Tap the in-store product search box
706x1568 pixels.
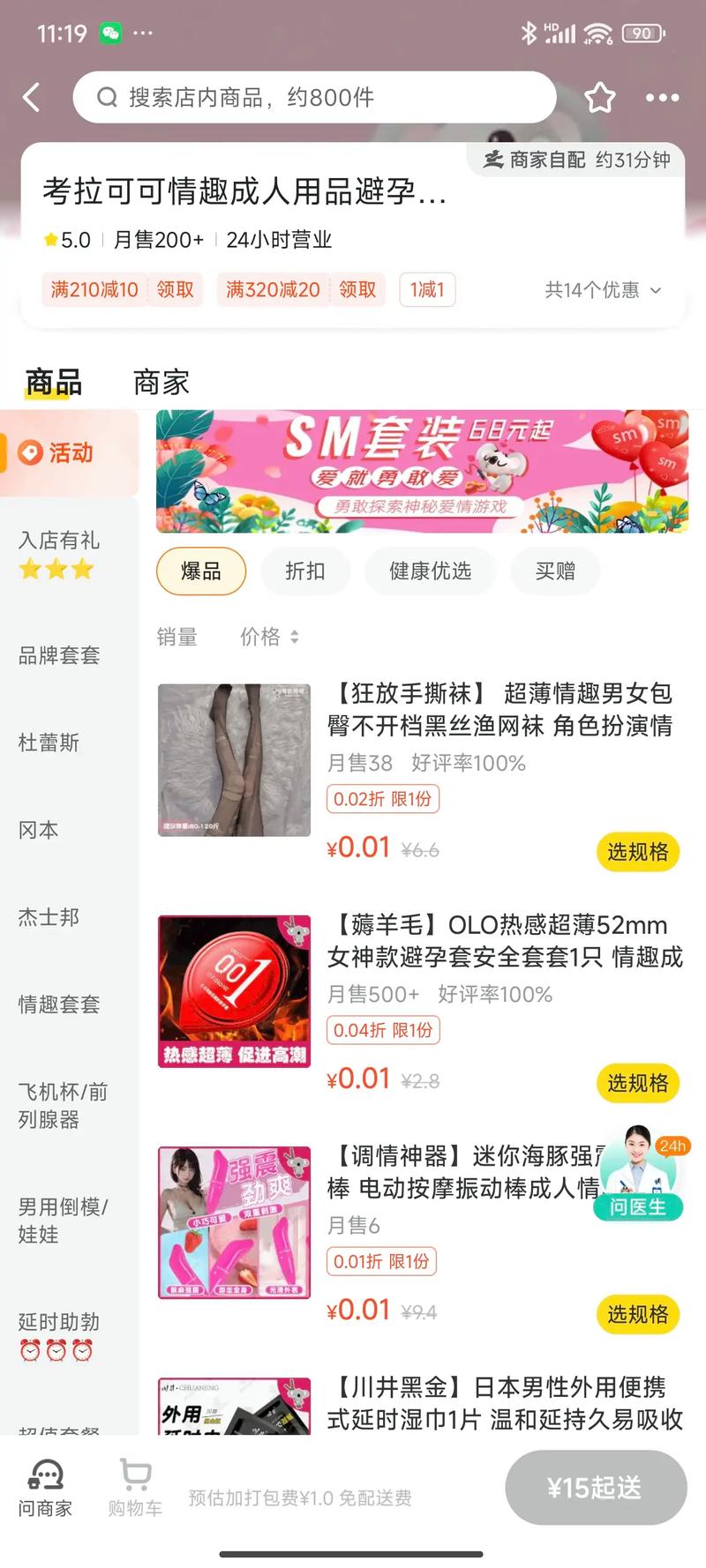pos(313,97)
